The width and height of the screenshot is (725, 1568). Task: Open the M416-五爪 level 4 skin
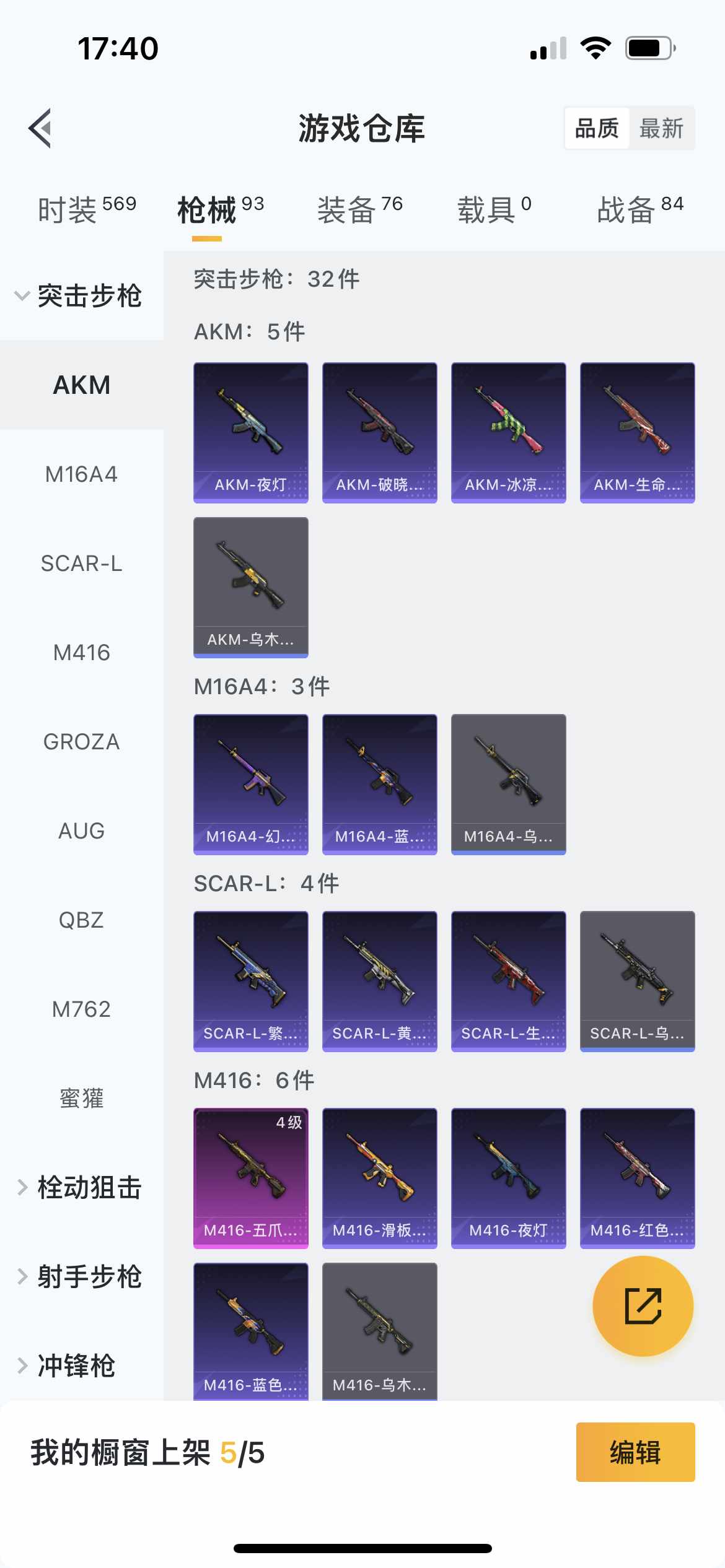point(250,1178)
